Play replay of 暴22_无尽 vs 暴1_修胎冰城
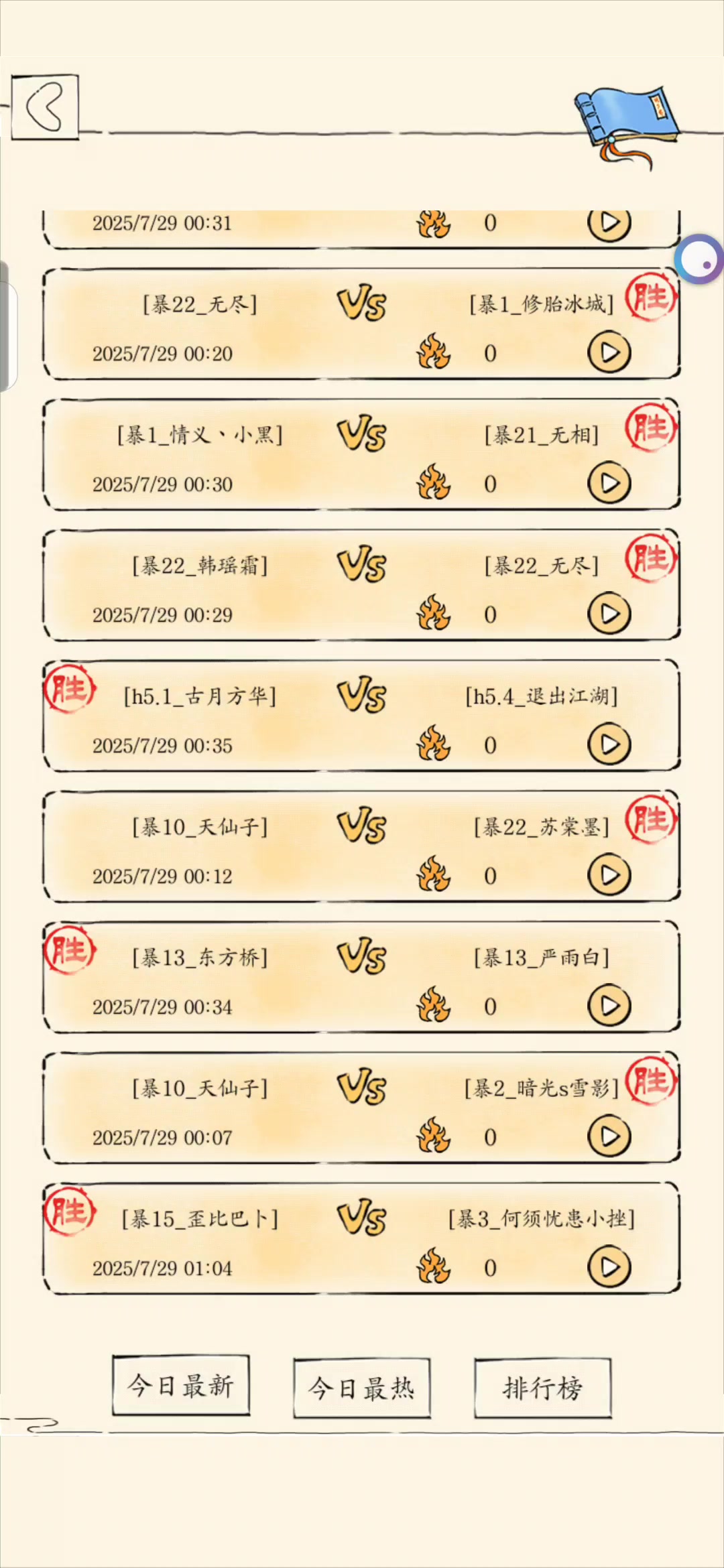The image size is (724, 1568). pyautogui.click(x=609, y=352)
